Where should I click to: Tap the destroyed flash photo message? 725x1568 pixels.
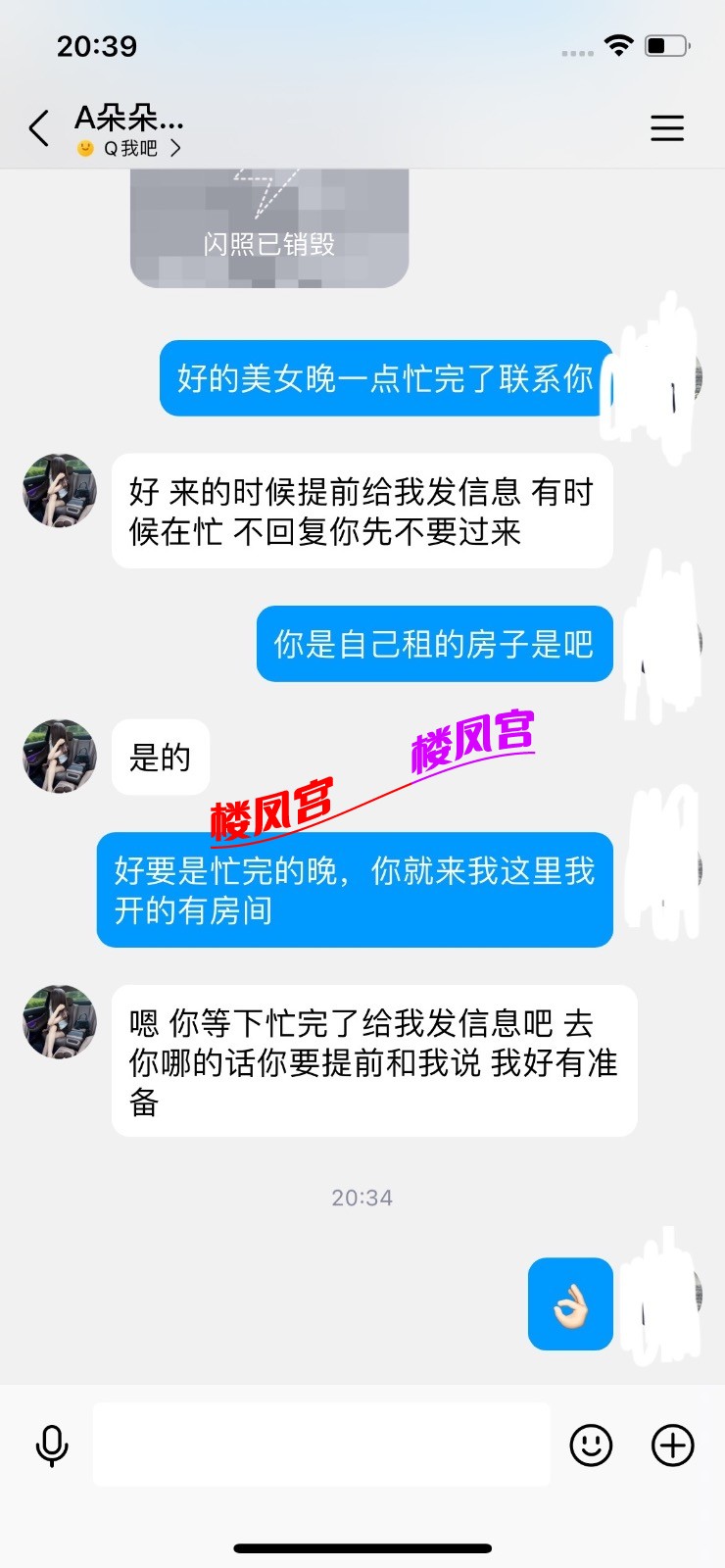[x=269, y=229]
